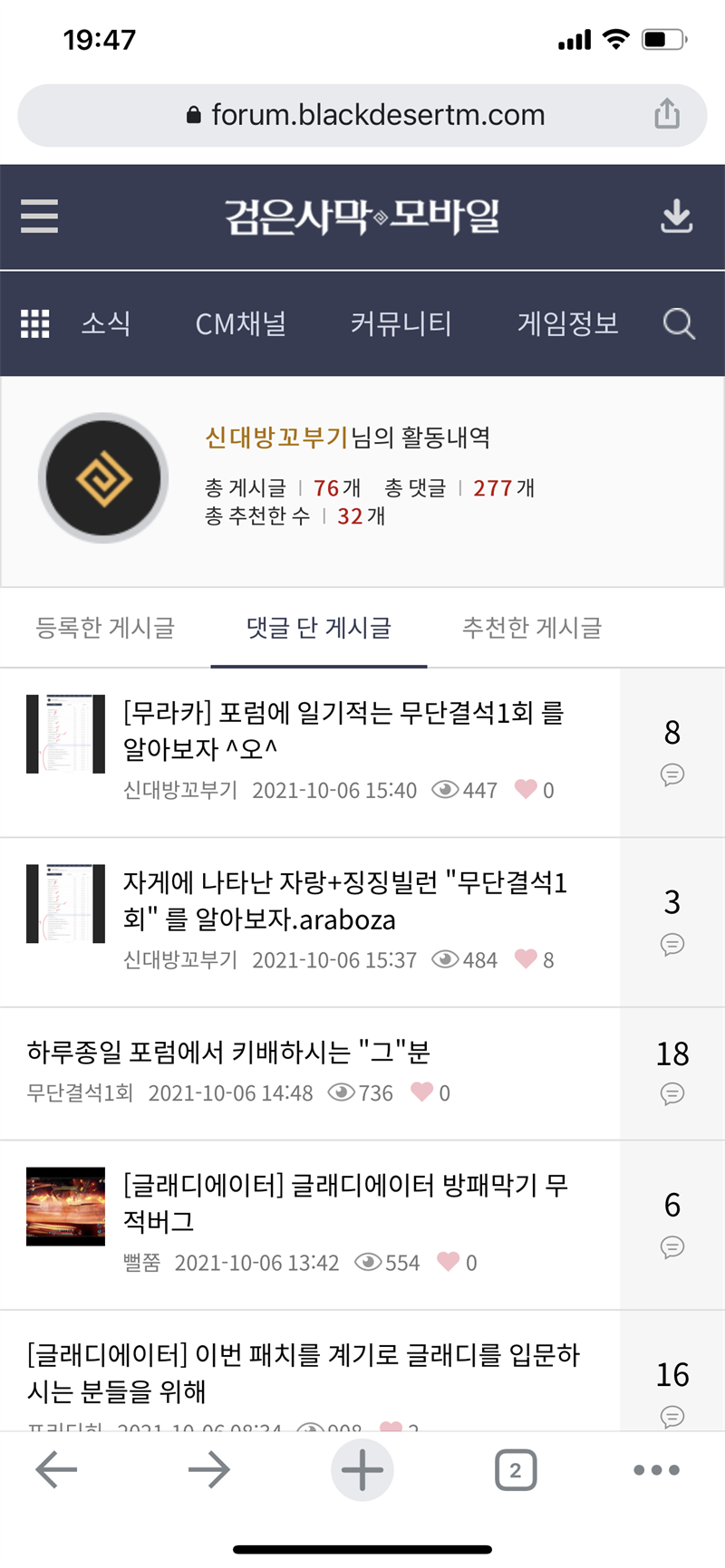Open the [무라카] 무단결석1회 post
The height and width of the screenshot is (1568, 725).
click(x=343, y=731)
